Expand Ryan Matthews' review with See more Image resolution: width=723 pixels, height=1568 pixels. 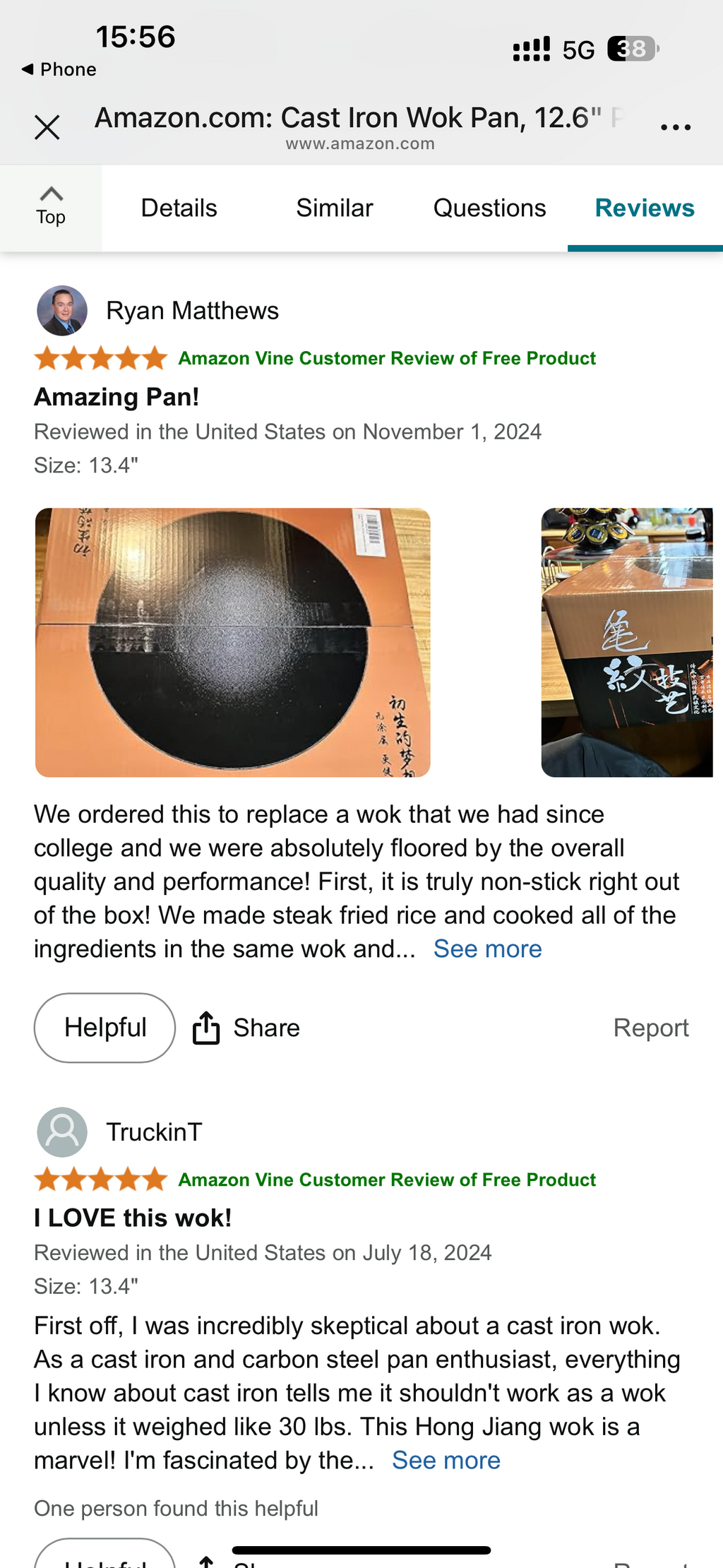(x=487, y=949)
